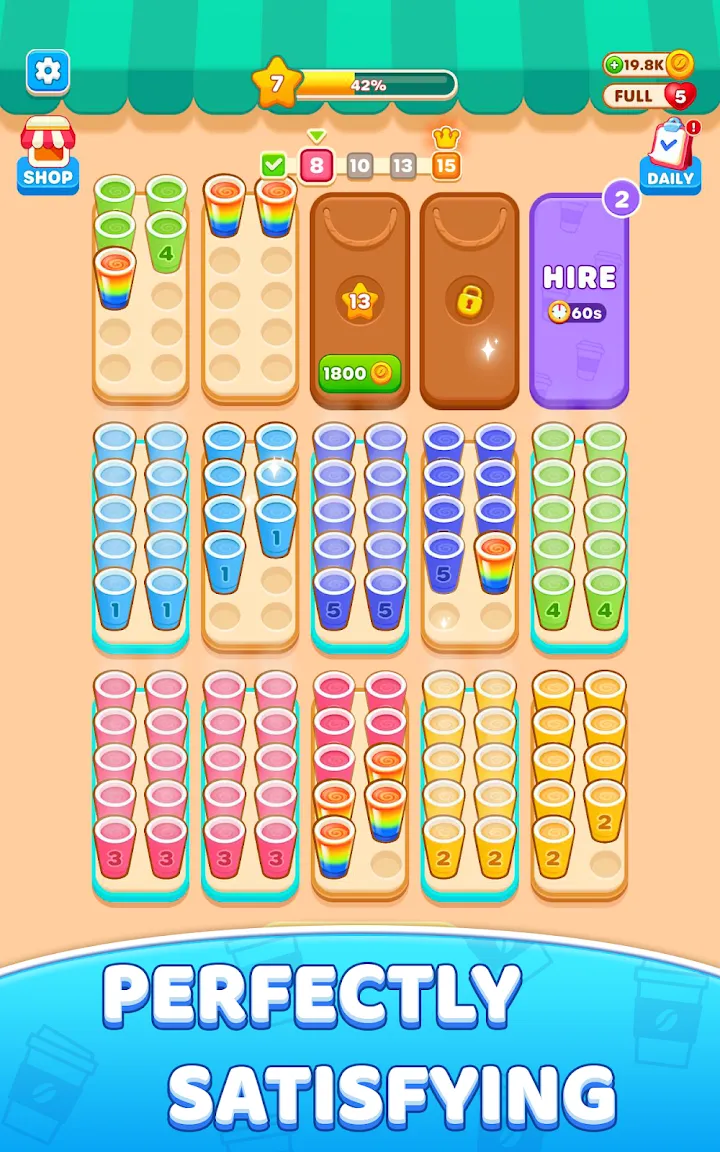Viewport: 720px width, 1152px height.
Task: Open the Daily tasks
Action: pos(670,156)
